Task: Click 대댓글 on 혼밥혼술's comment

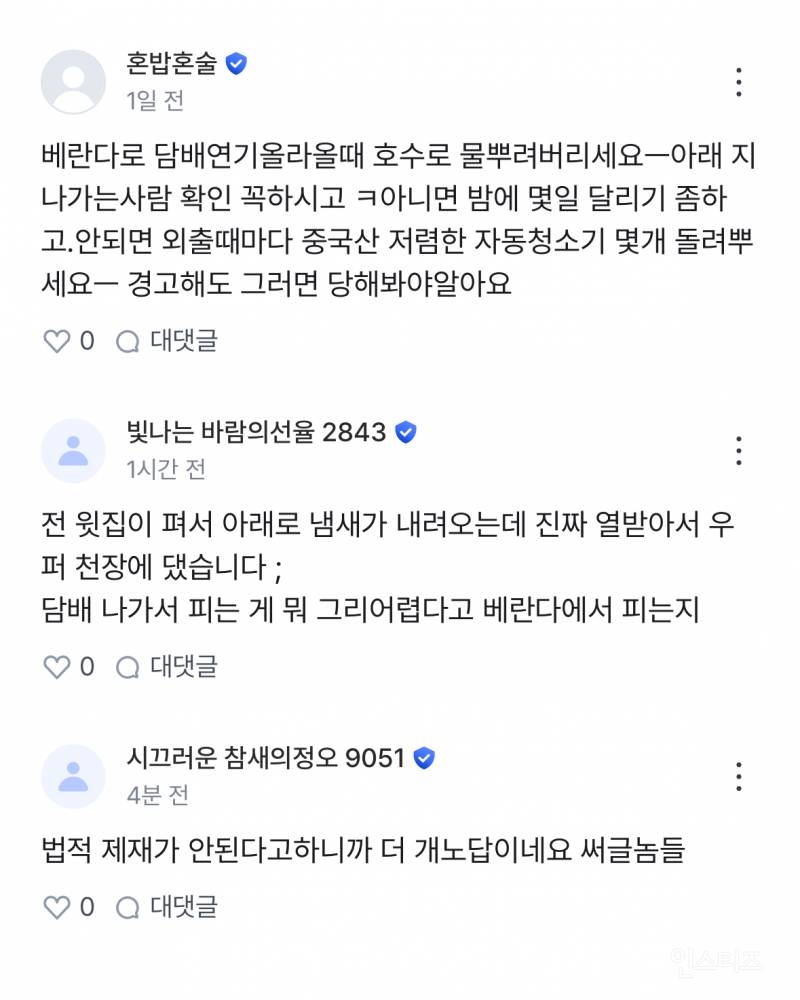Action: click(x=182, y=342)
